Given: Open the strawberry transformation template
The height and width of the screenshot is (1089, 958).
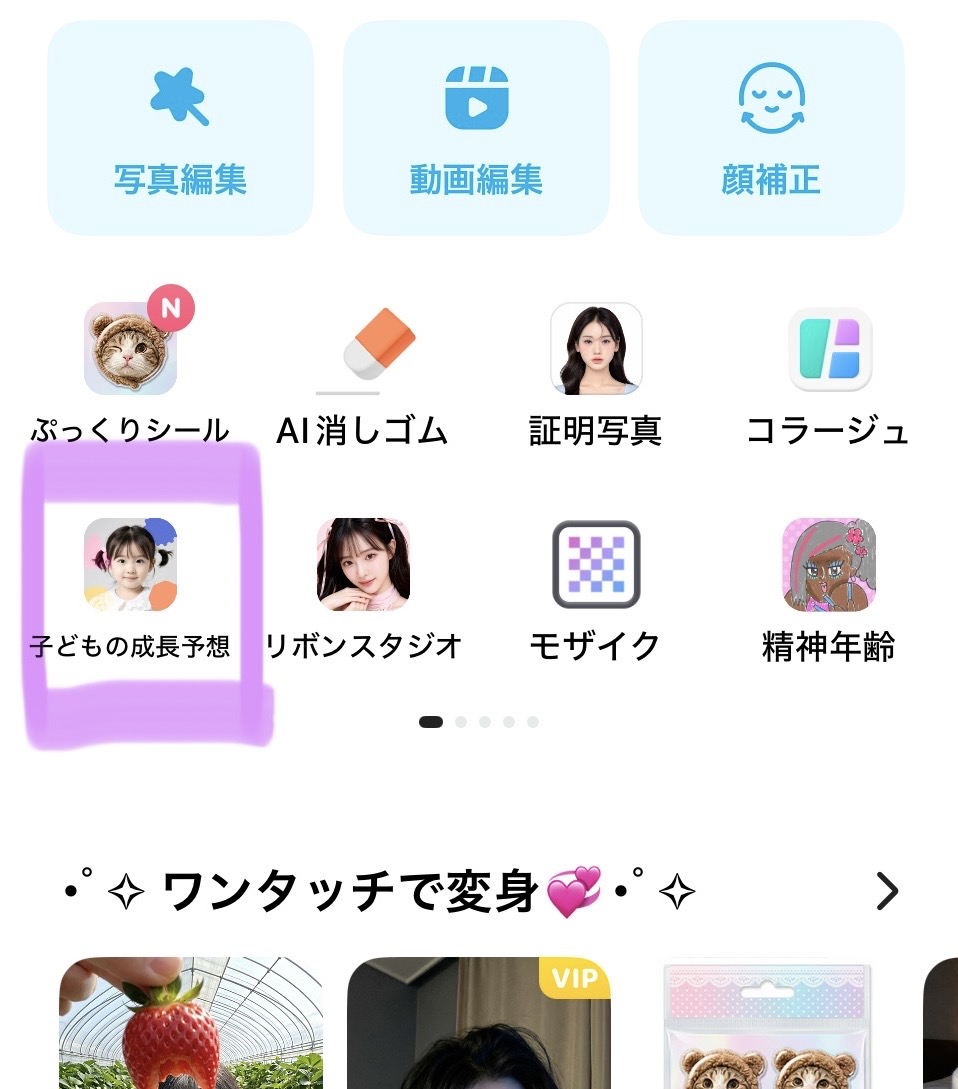Looking at the screenshot, I should 191,1025.
